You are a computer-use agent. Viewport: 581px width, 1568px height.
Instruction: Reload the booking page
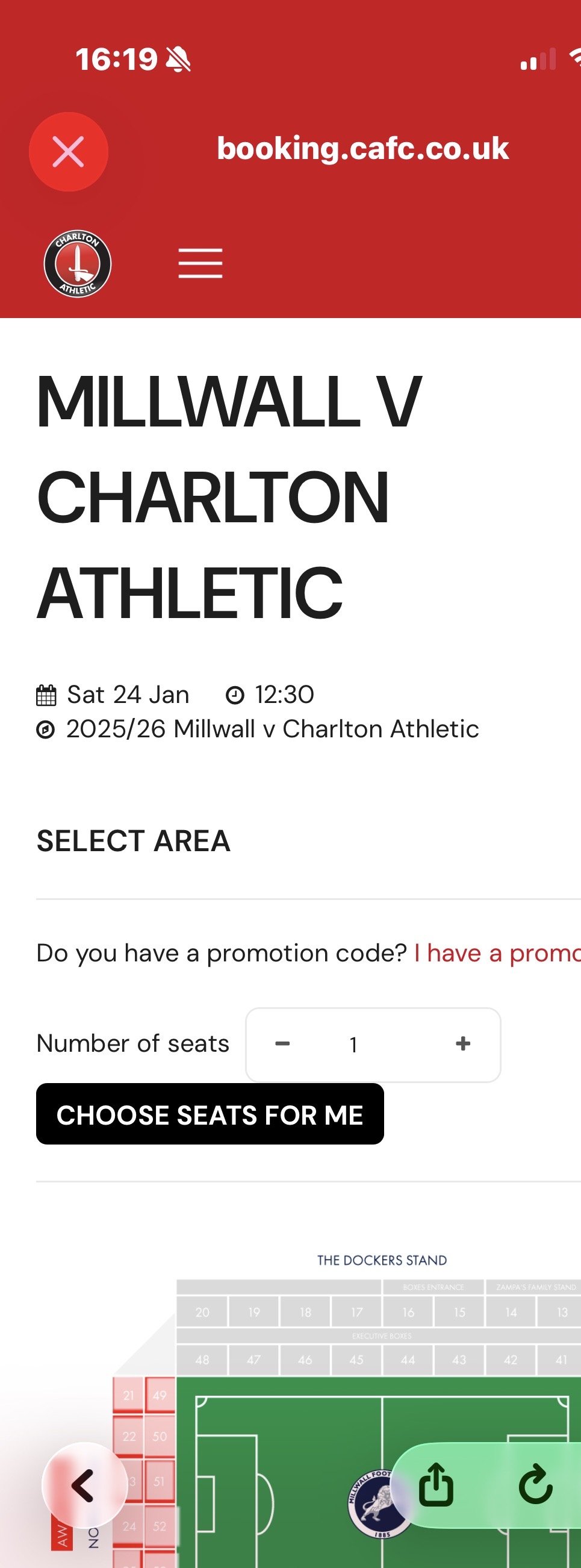pyautogui.click(x=535, y=1485)
